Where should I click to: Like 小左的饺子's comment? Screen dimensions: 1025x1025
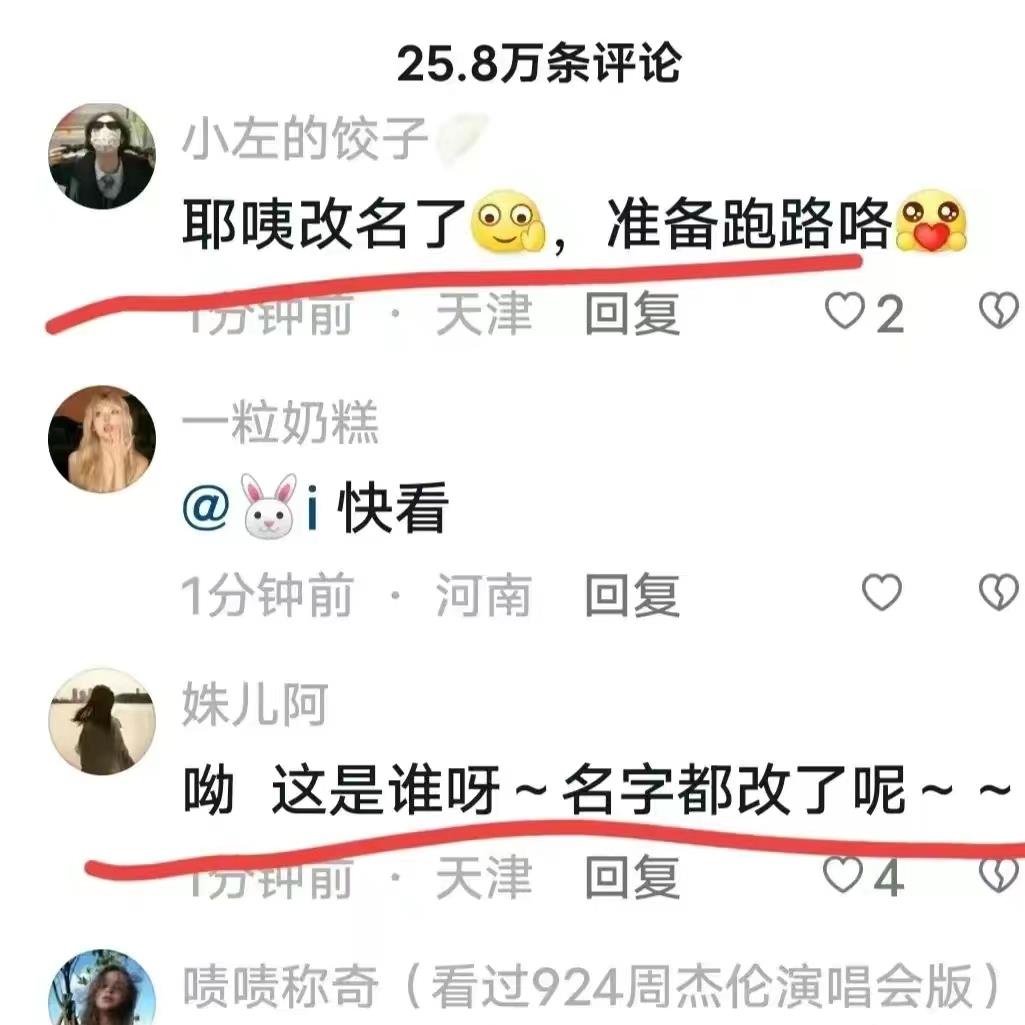[846, 314]
